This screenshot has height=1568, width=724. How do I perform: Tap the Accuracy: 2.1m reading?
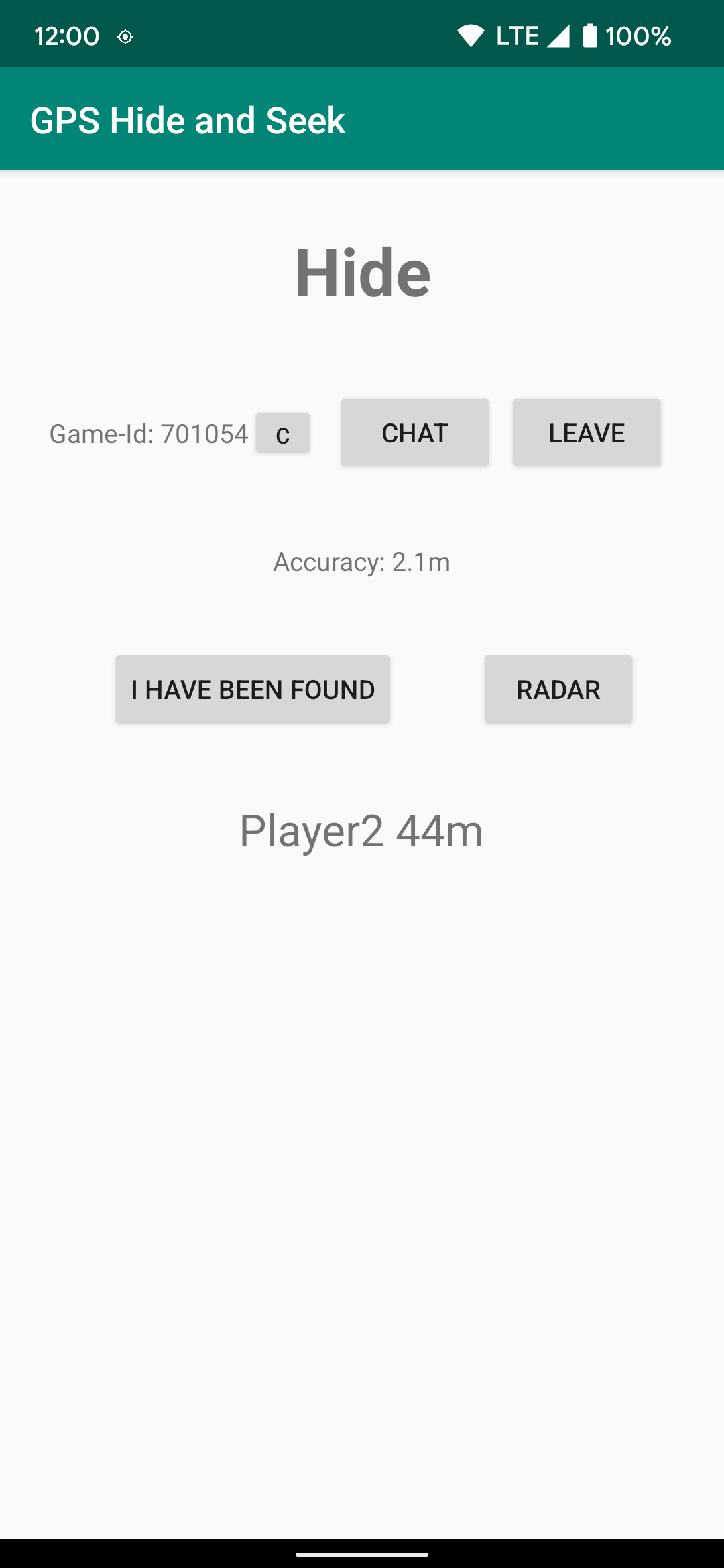(x=361, y=562)
